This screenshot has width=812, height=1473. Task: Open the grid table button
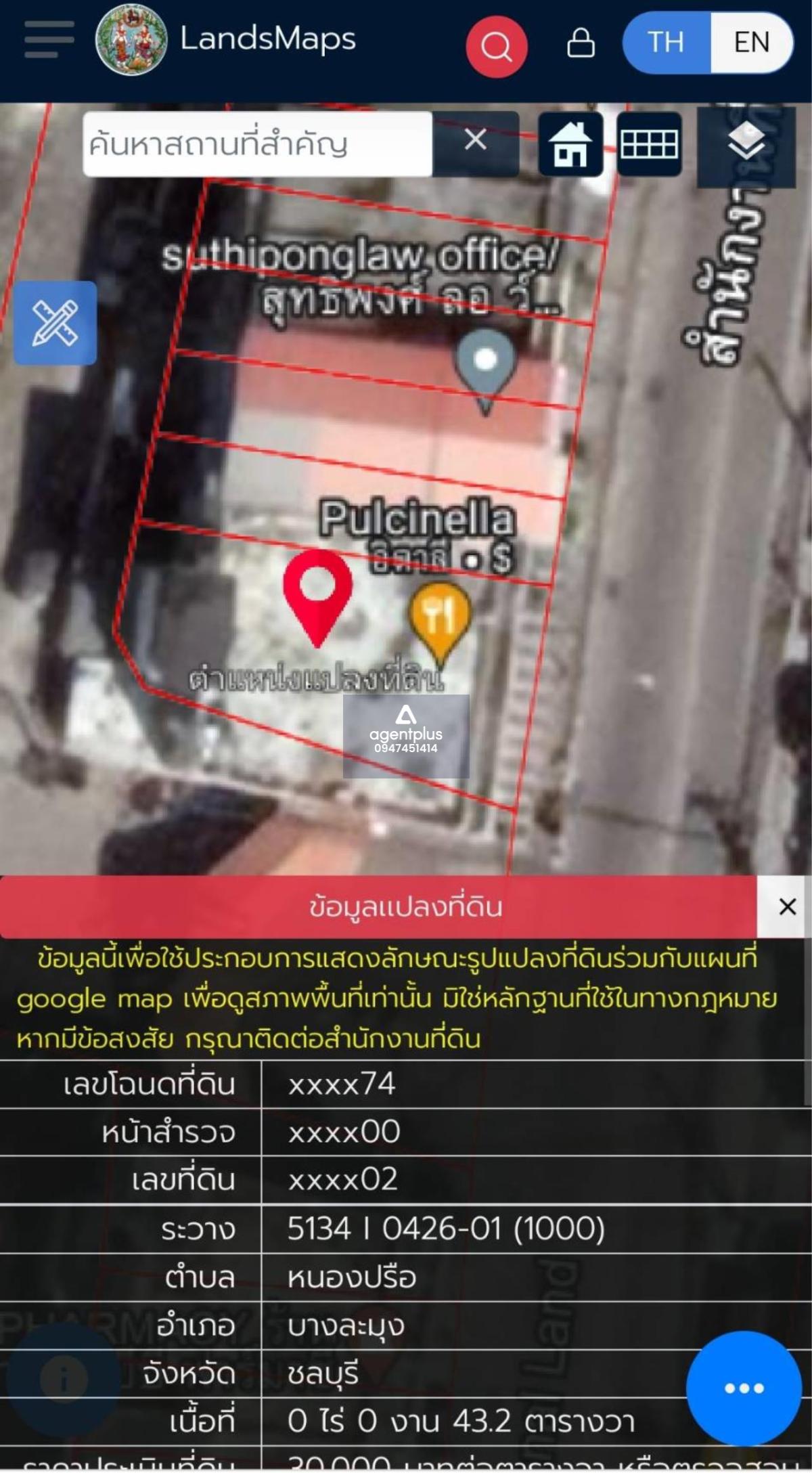[x=649, y=144]
